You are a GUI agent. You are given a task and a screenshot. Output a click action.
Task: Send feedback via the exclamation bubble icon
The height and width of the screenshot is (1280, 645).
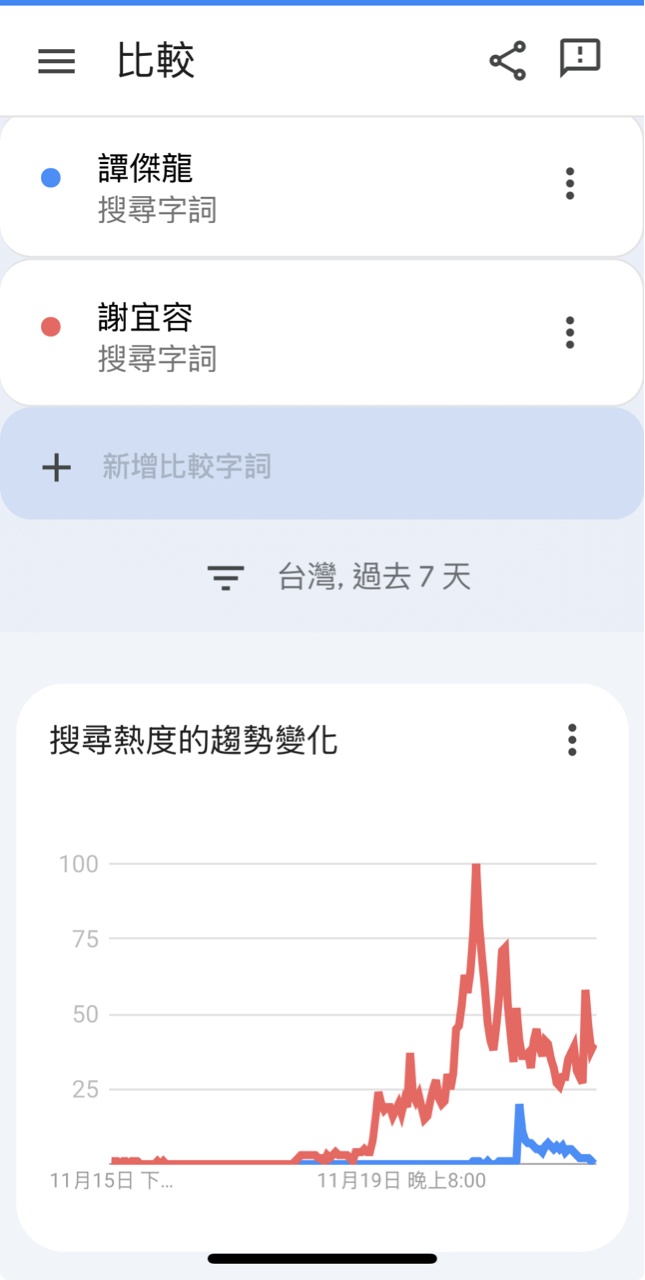[580, 60]
